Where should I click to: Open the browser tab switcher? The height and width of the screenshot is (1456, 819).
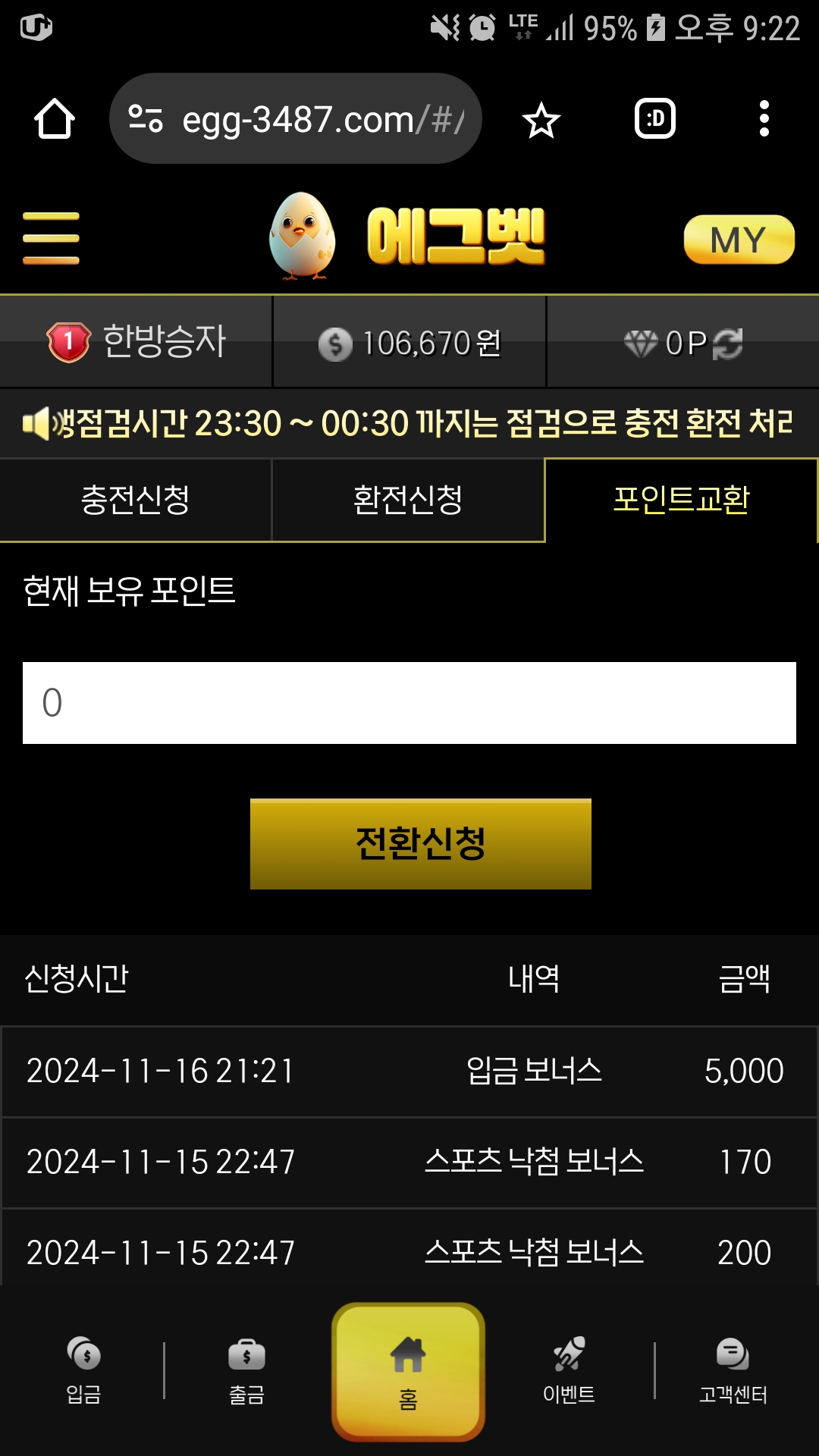pos(655,119)
